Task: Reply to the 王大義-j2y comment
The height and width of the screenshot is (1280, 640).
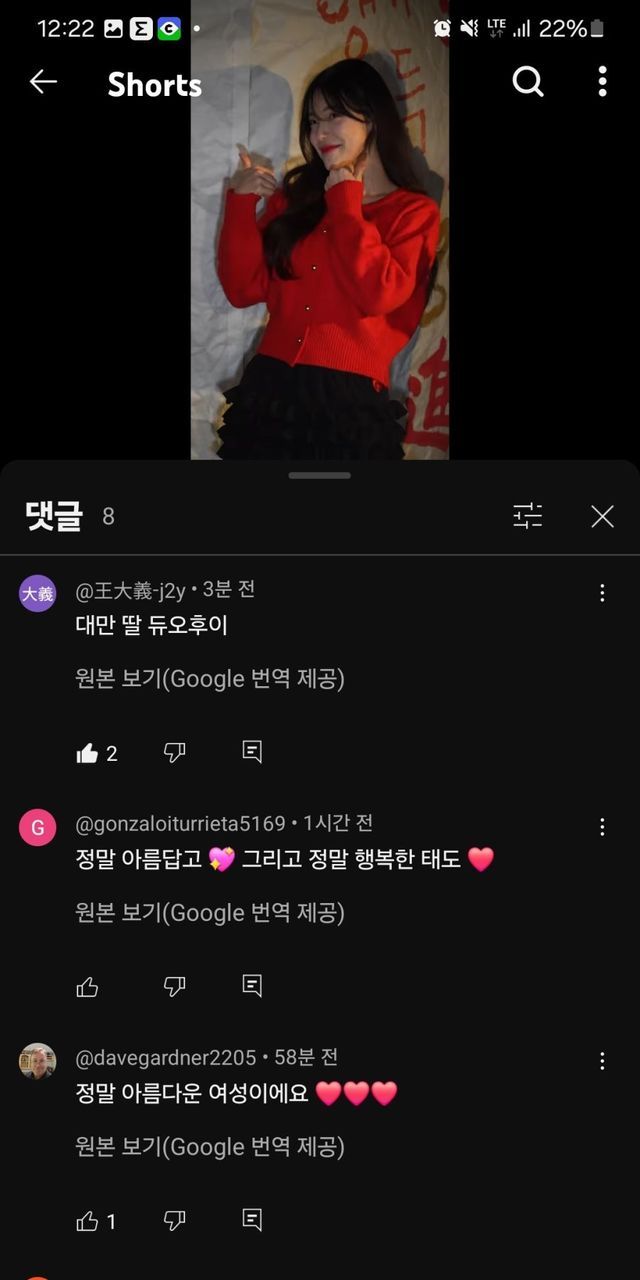Action: coord(252,752)
